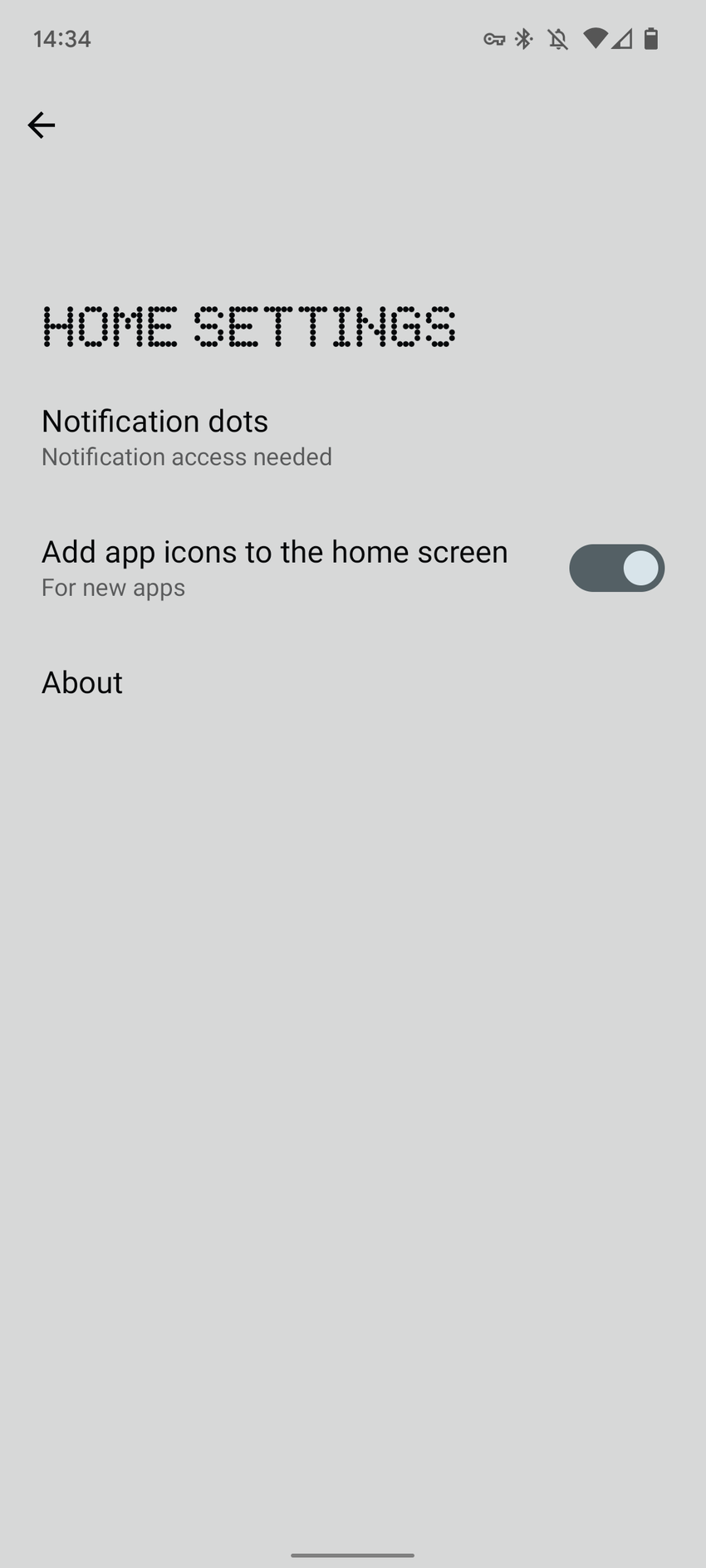The width and height of the screenshot is (706, 1568).
Task: Disable Add app icons to the home screen
Action: coord(615,569)
